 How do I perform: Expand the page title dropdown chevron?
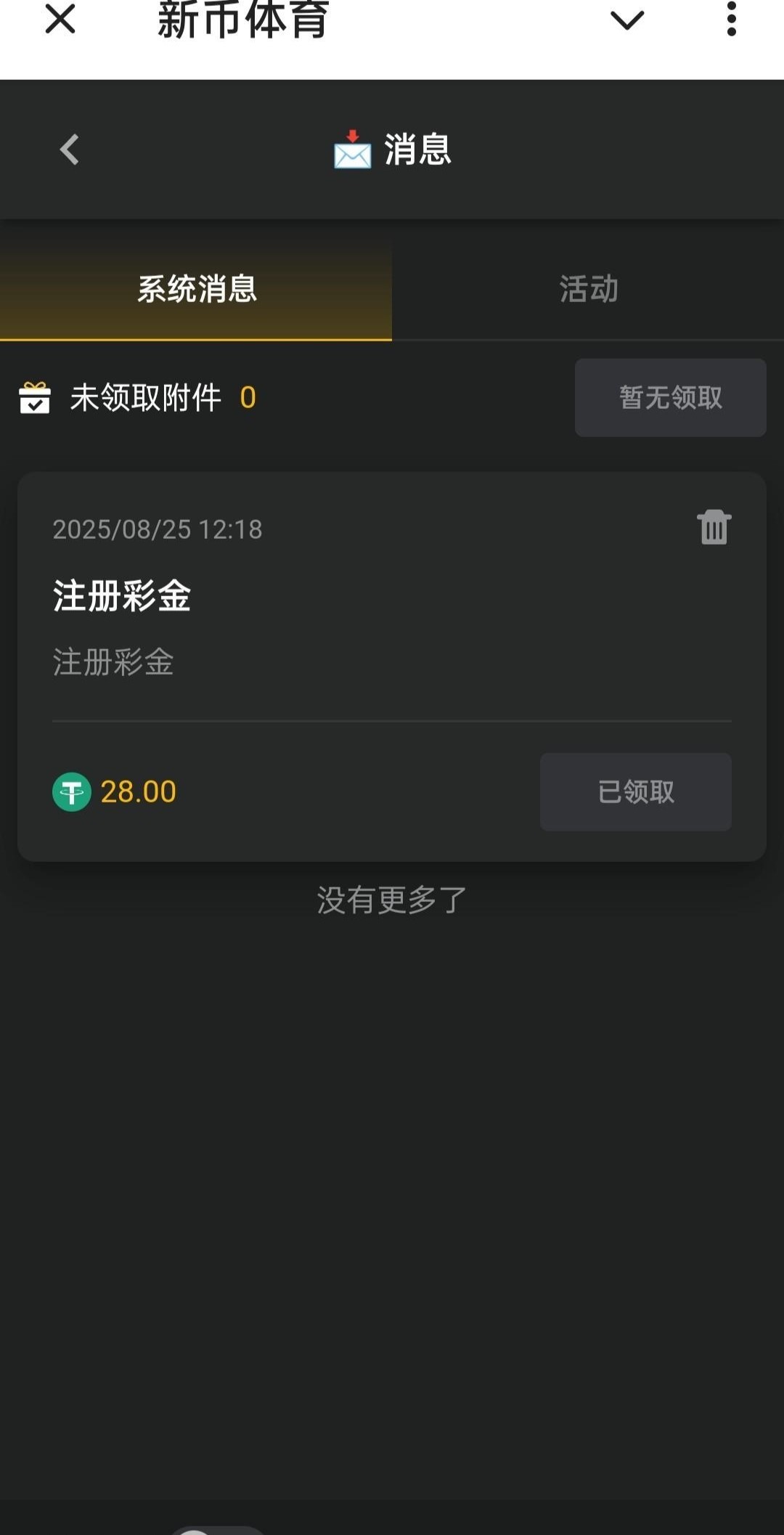click(x=627, y=20)
